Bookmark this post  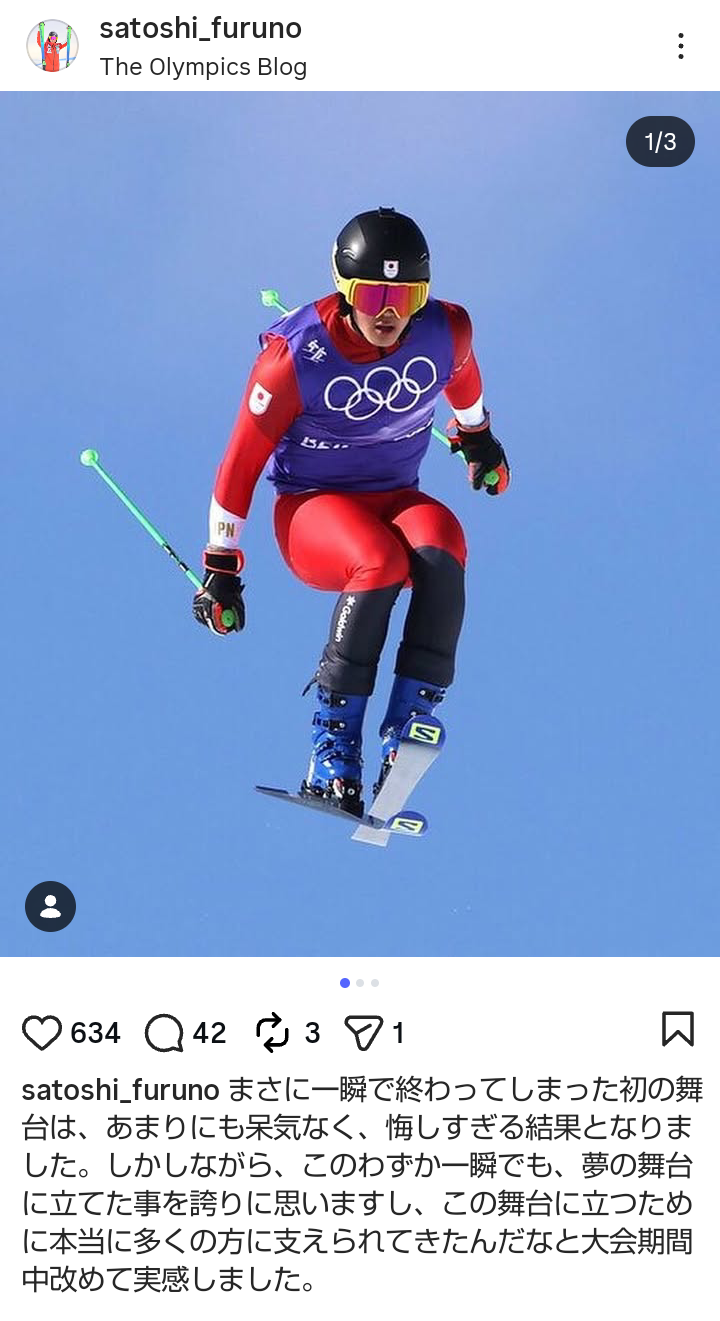click(x=677, y=1029)
